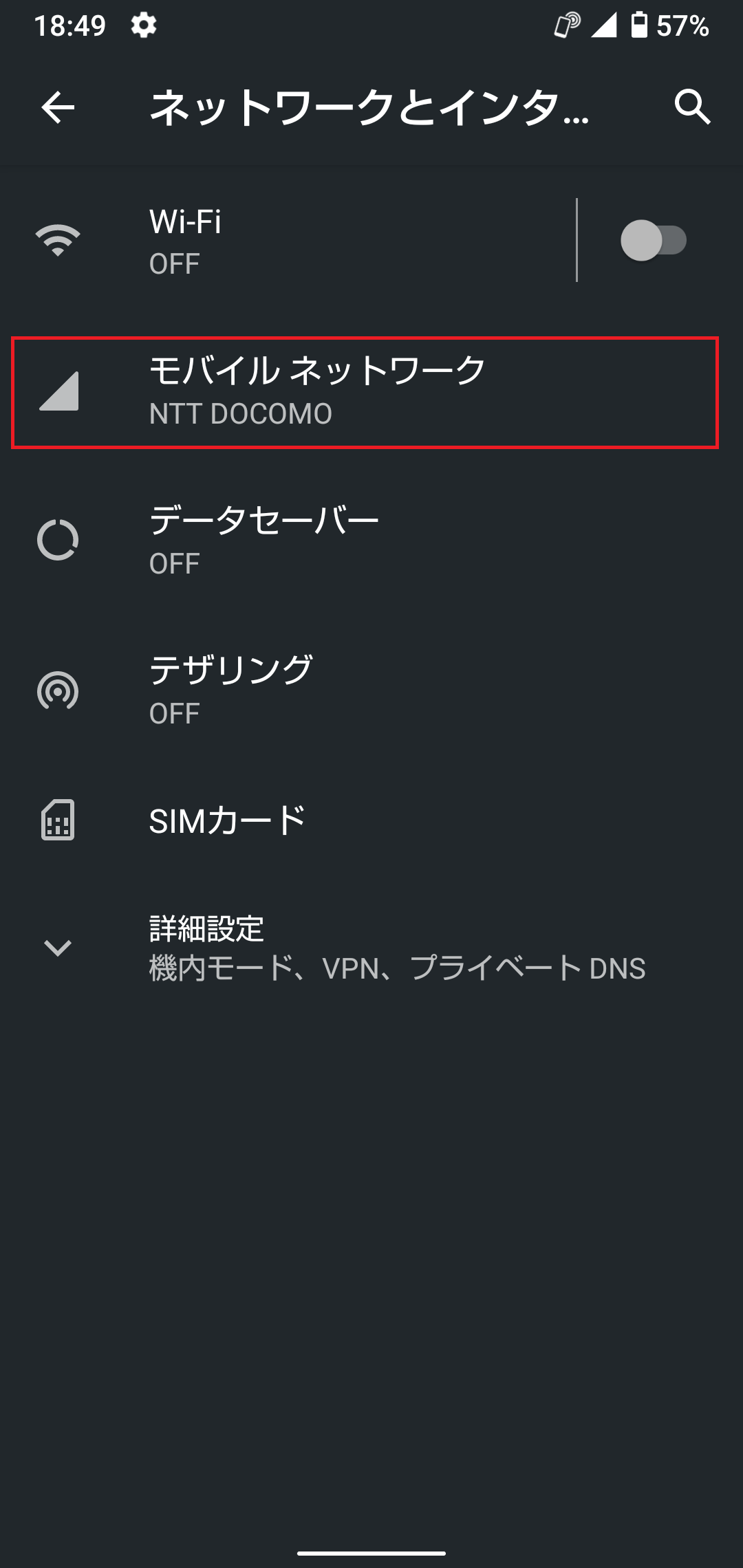Open SIMカード menu entry
Image resolution: width=743 pixels, height=1568 pixels.
[x=227, y=820]
